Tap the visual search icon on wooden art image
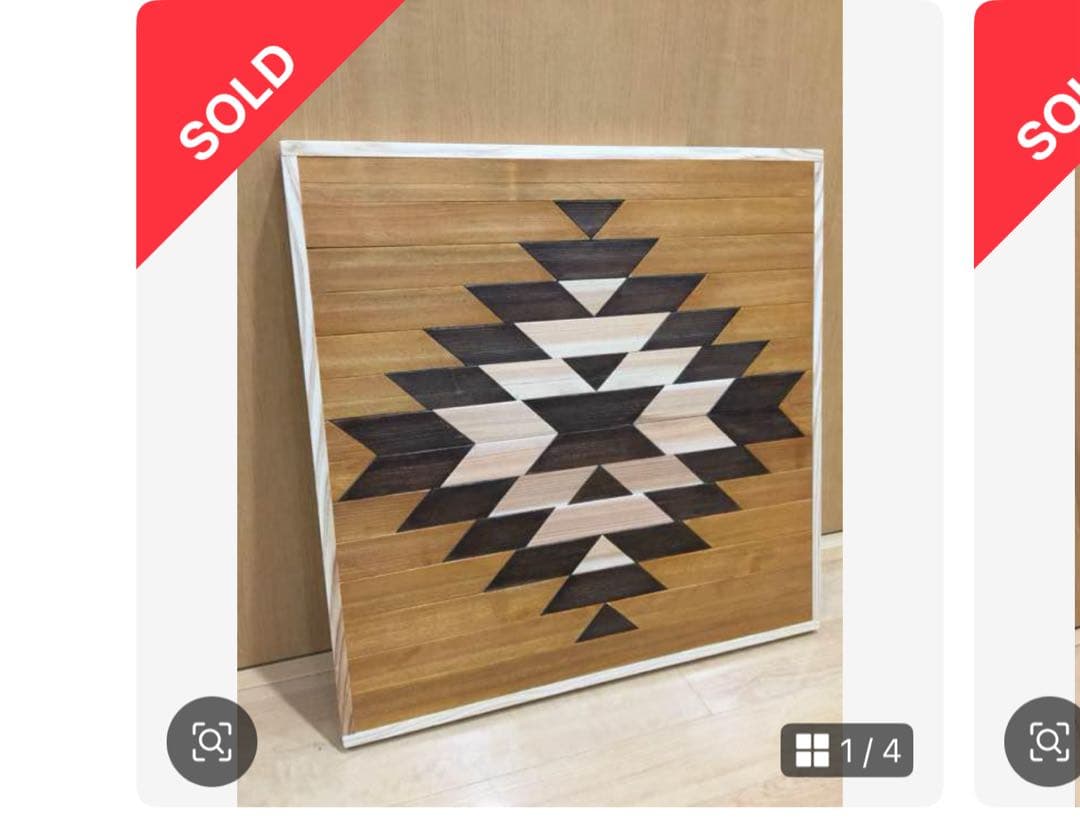This screenshot has height=819, width=1080. 211,741
